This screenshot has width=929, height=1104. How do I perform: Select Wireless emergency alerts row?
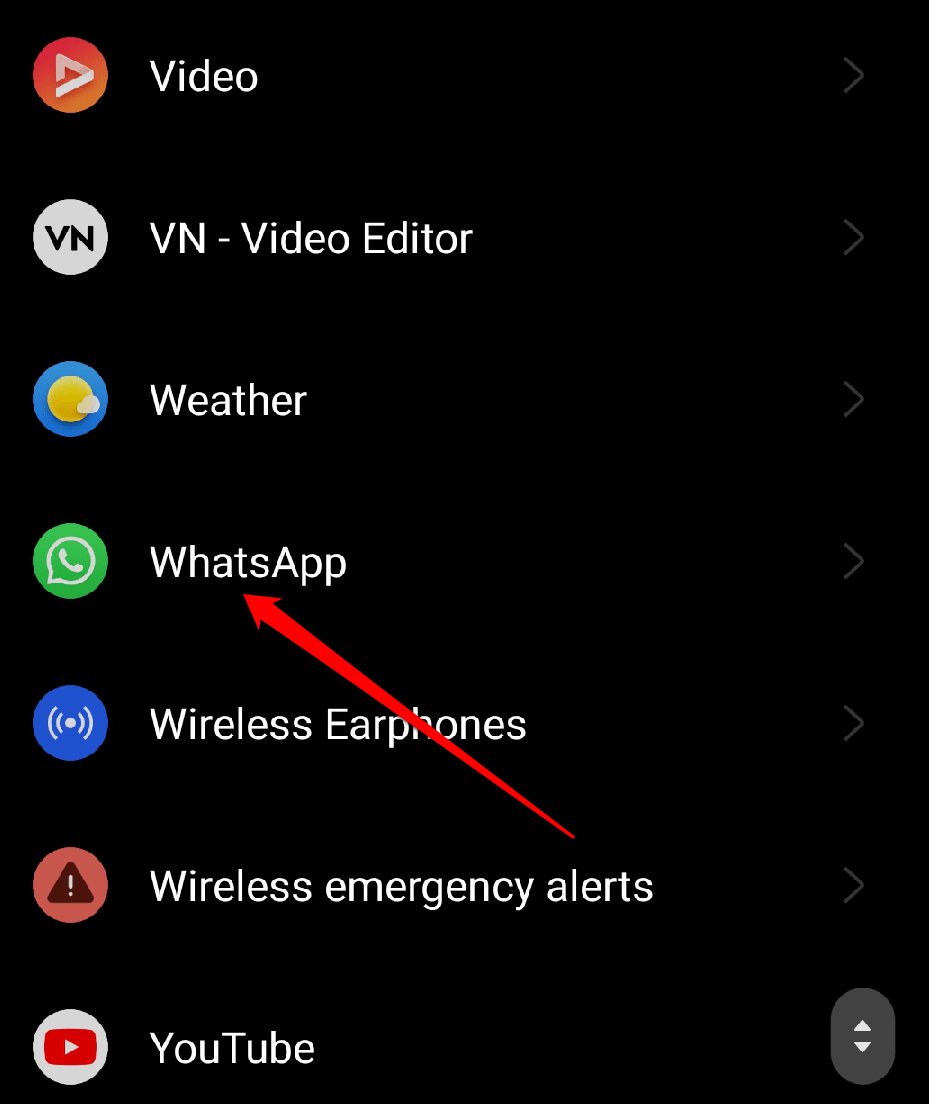(400, 887)
